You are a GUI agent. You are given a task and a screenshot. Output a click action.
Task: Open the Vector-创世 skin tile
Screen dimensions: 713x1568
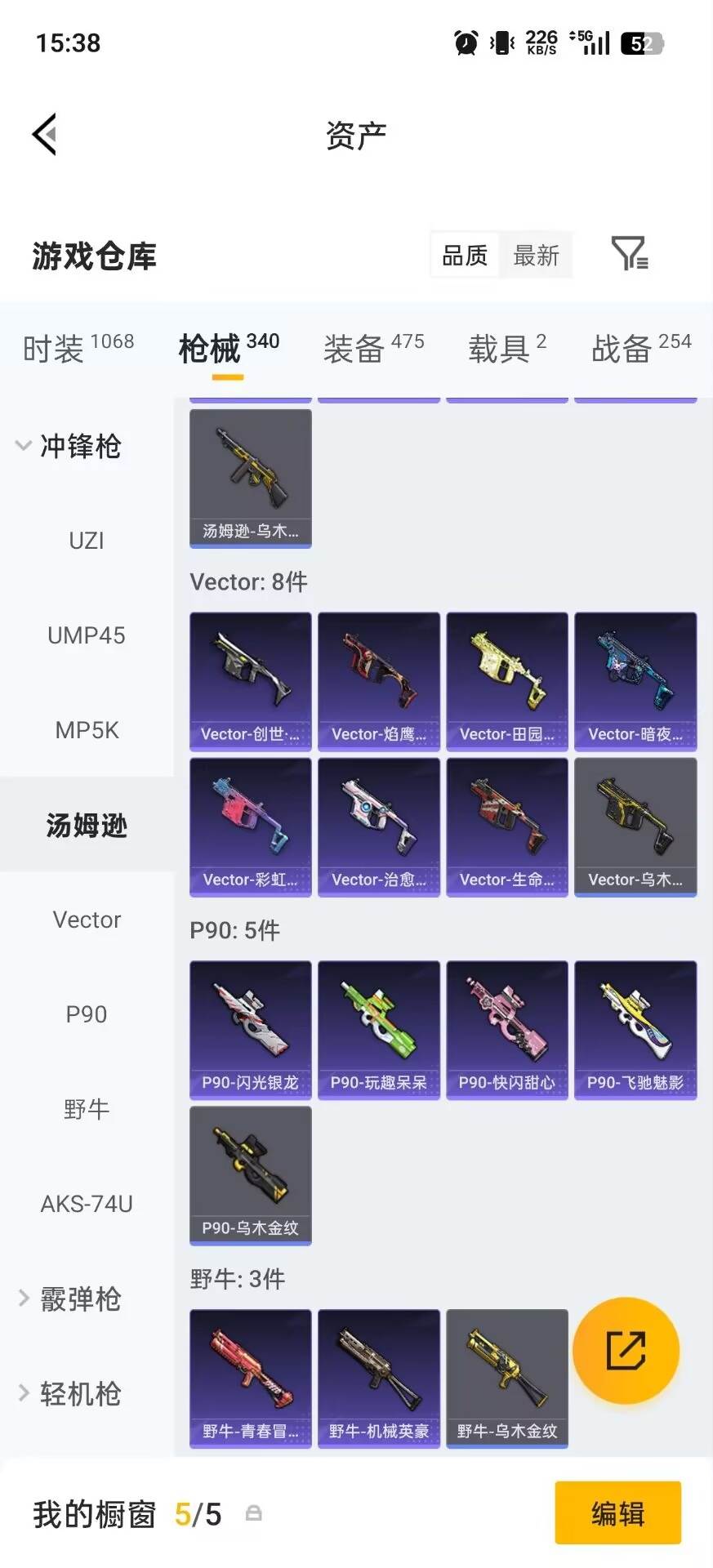251,681
